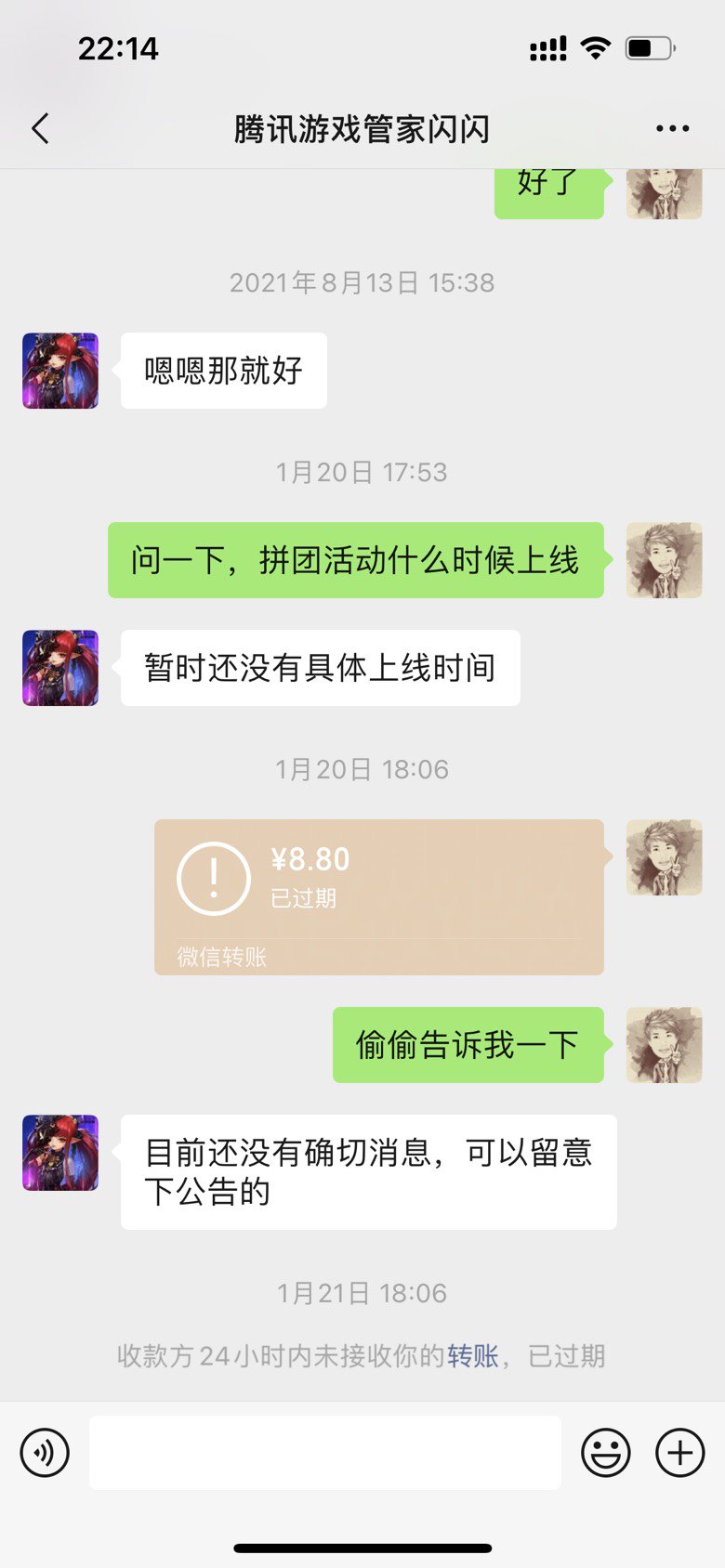This screenshot has height=1568, width=725.
Task: Open chat info via the three-dot menu
Action: pos(672,128)
